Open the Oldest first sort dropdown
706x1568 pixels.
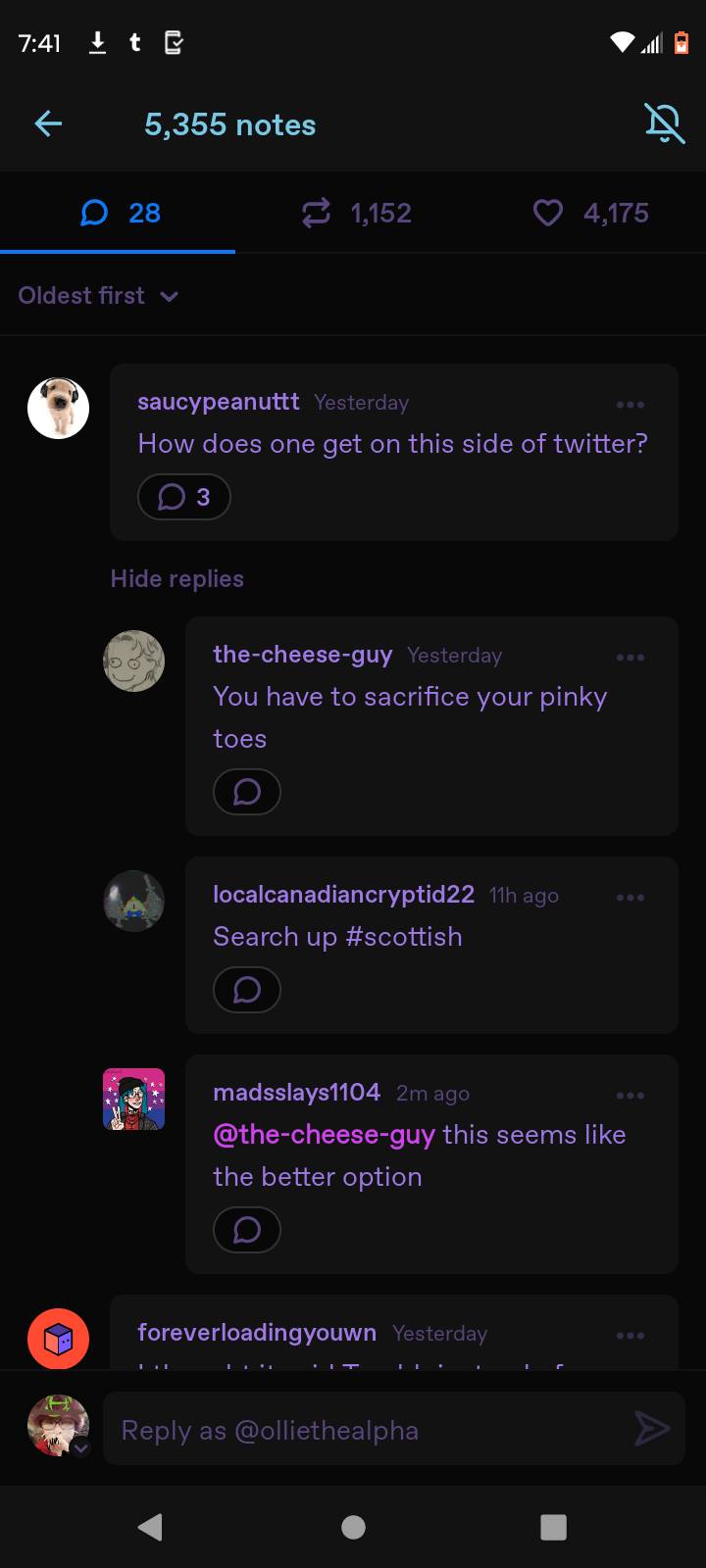tap(98, 295)
